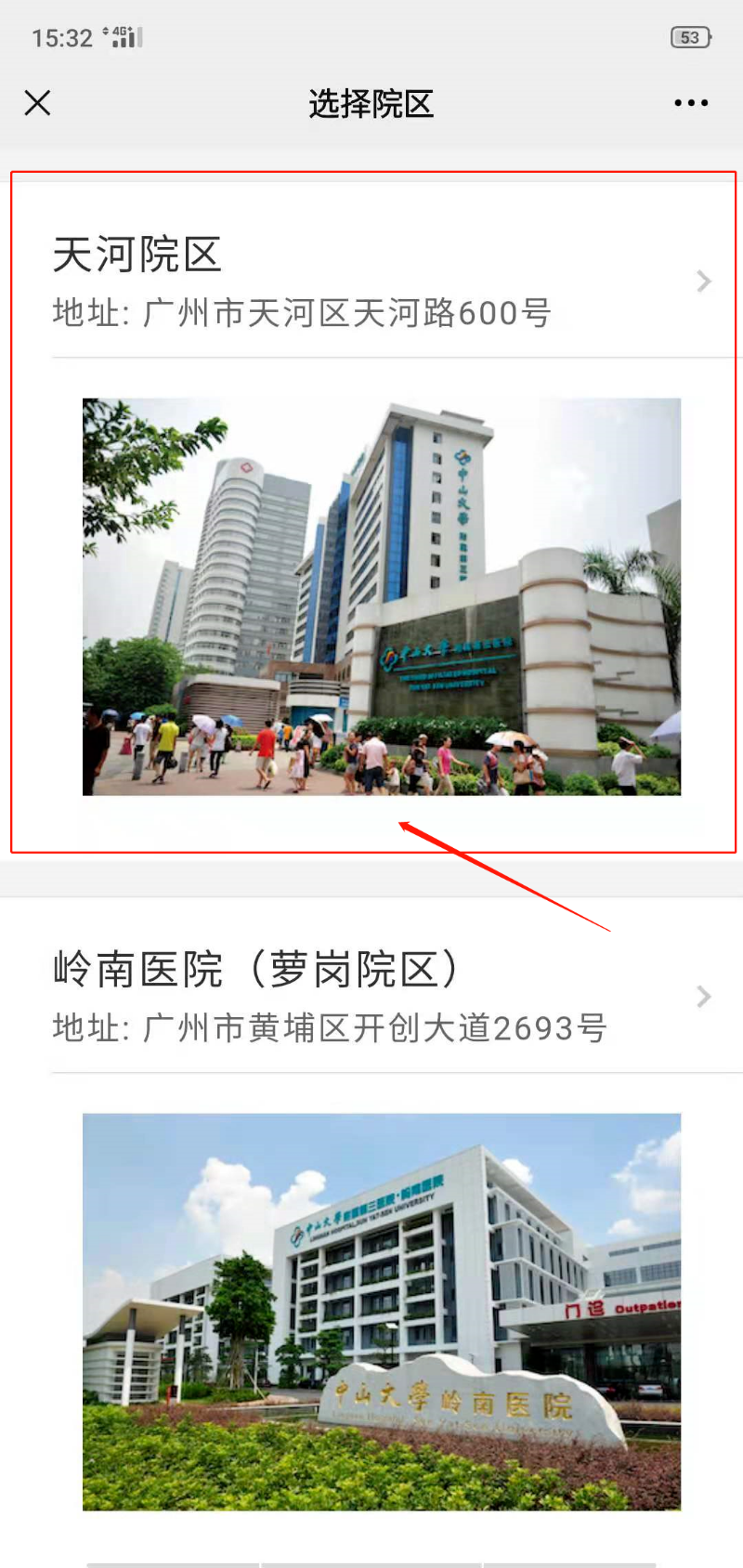Close the 选择院区 page

(x=37, y=103)
